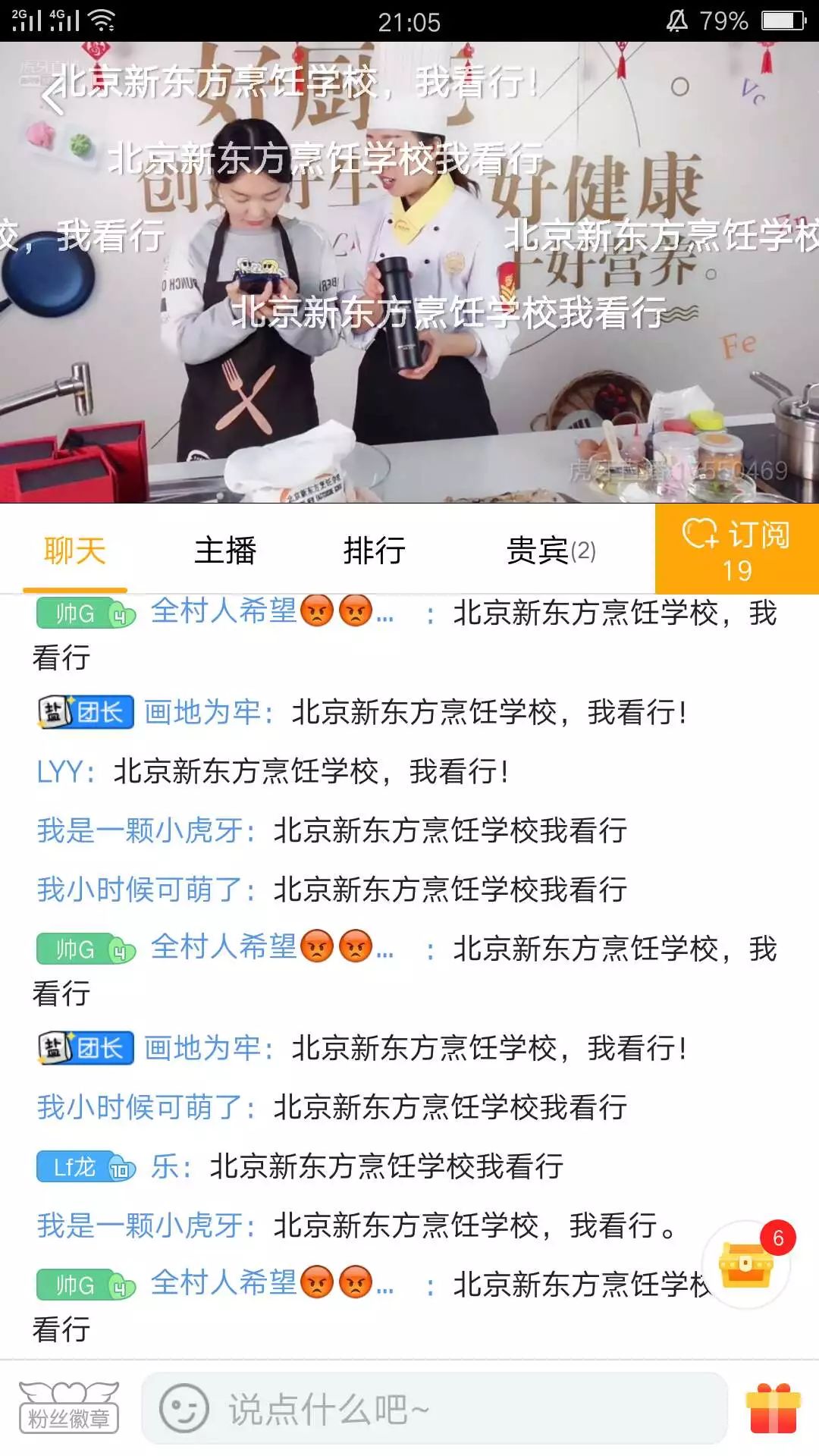This screenshot has width=819, height=1456.
Task: Open the 粉丝徽章 fan badge
Action: (68, 1408)
